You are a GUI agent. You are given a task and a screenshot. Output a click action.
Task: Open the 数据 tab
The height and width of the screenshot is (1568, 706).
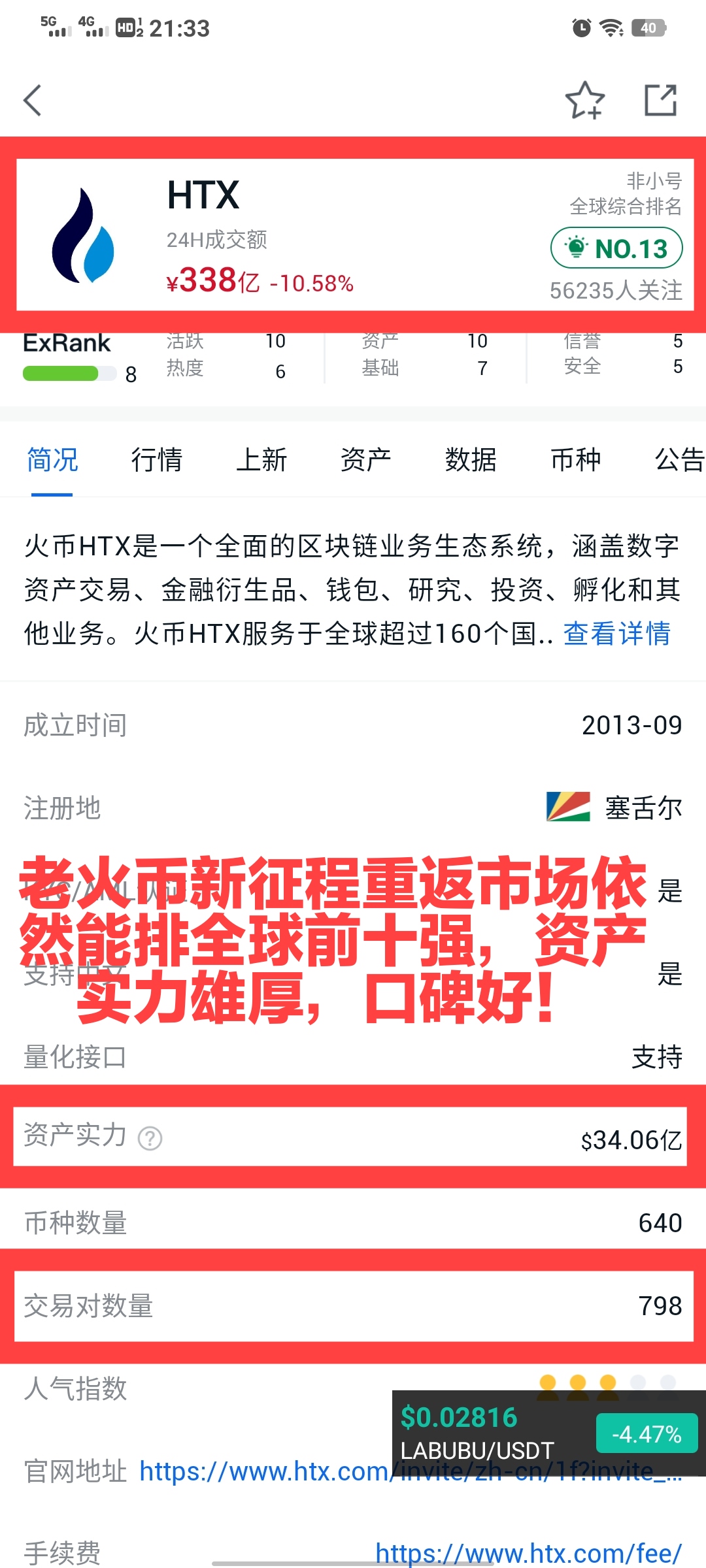470,459
